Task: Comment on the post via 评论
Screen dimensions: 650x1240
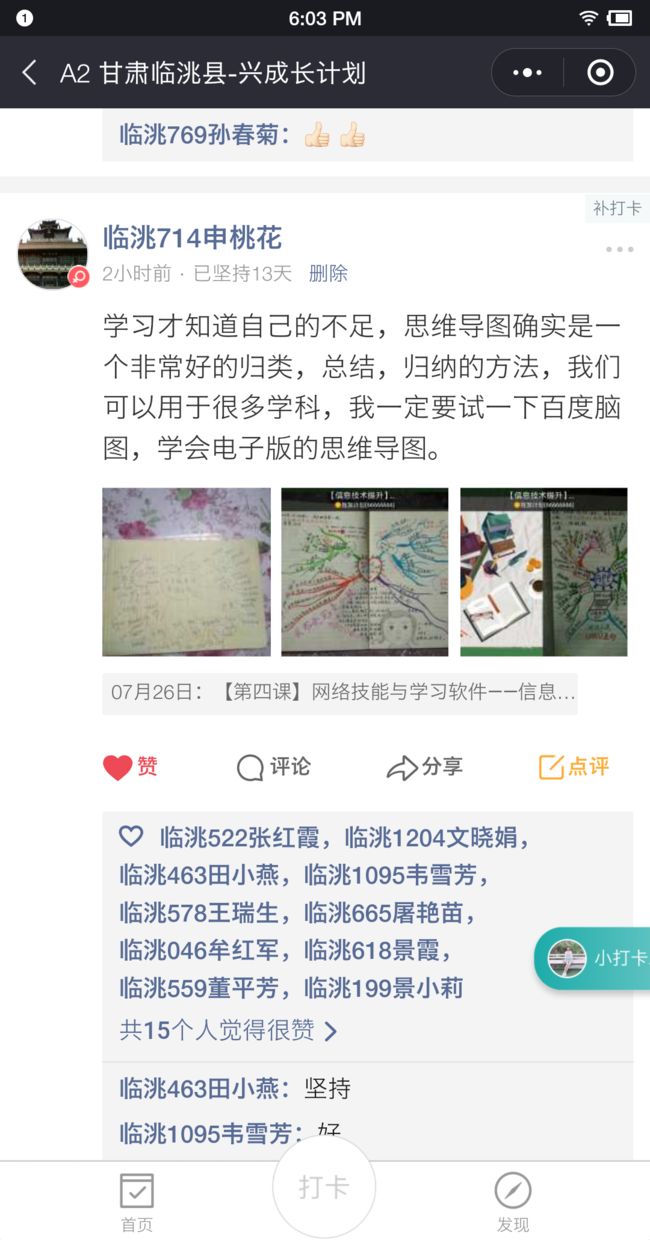Action: 273,767
